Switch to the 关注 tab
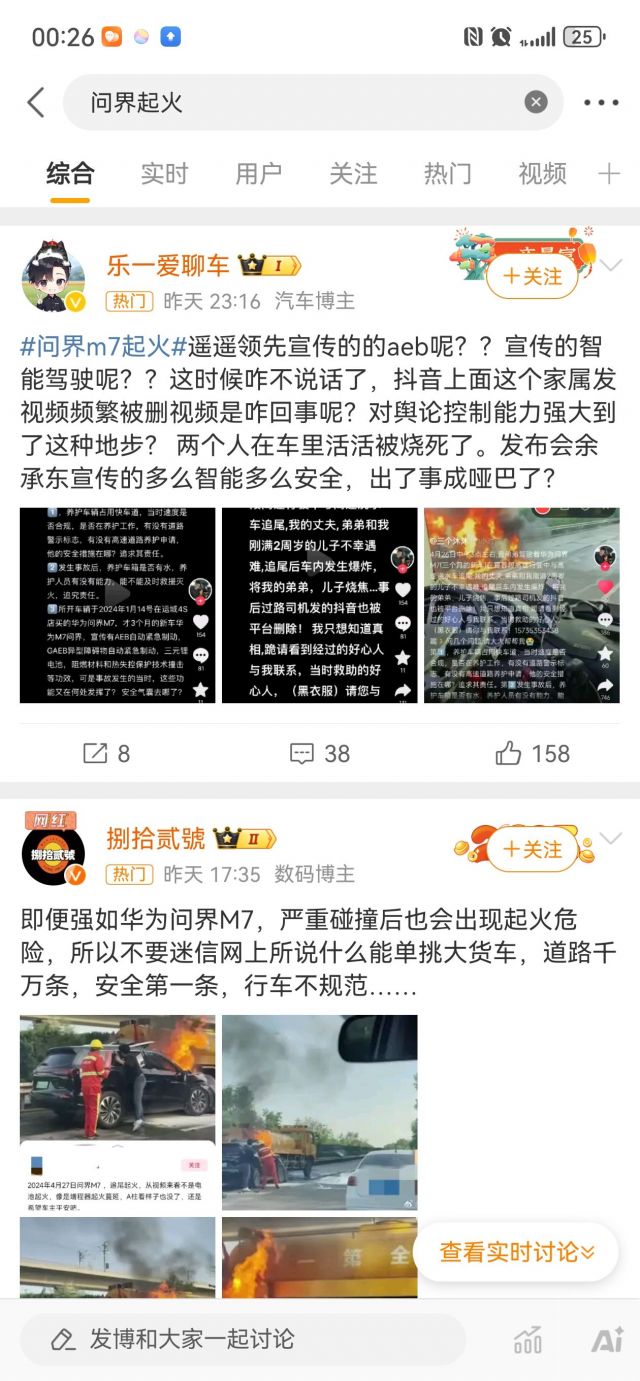The width and height of the screenshot is (640, 1381). pos(353,173)
